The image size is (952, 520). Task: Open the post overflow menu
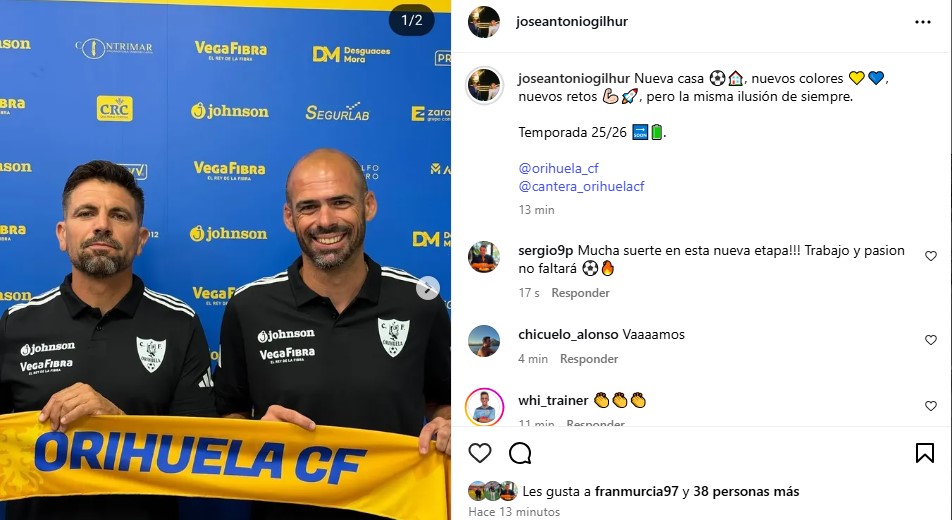pyautogui.click(x=922, y=21)
